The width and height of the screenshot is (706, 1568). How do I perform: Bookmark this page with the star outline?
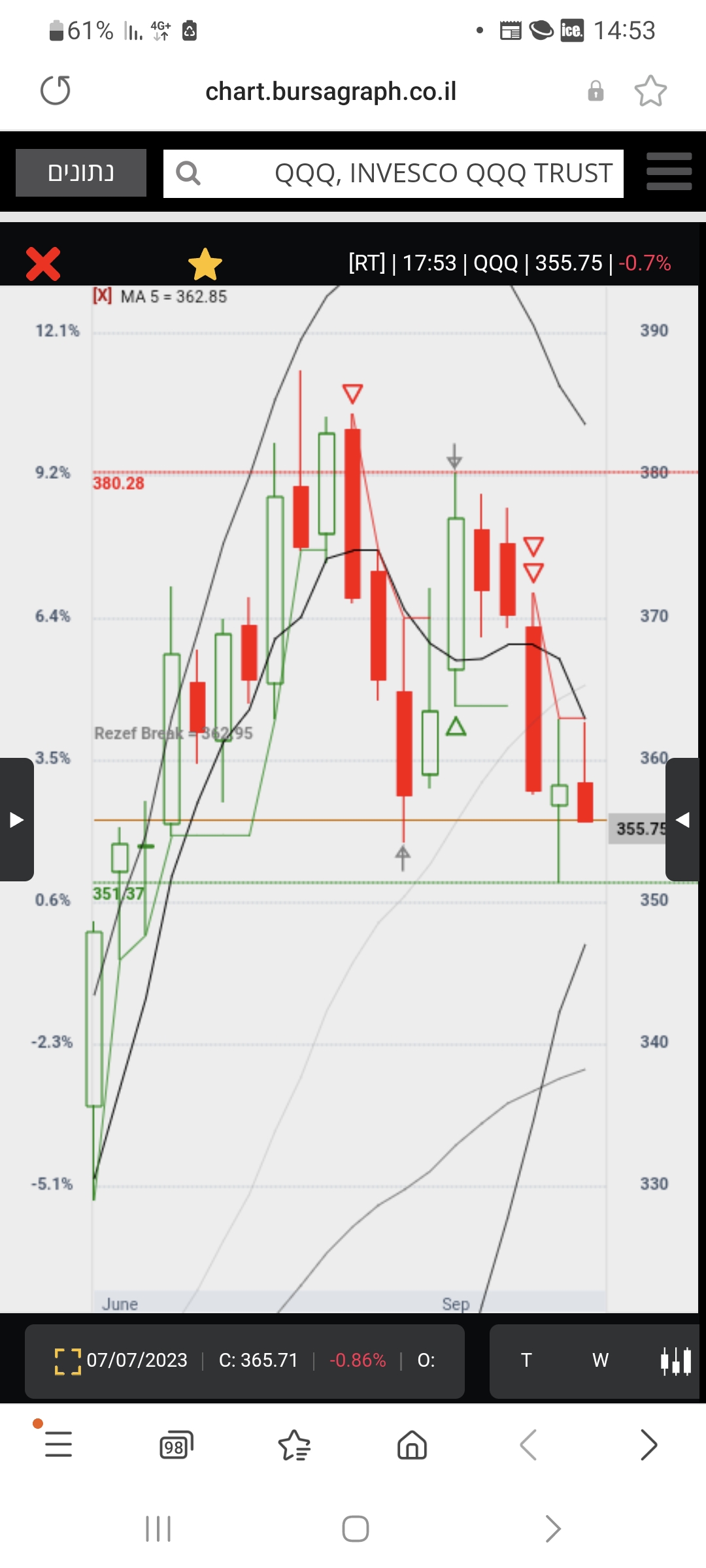click(650, 91)
